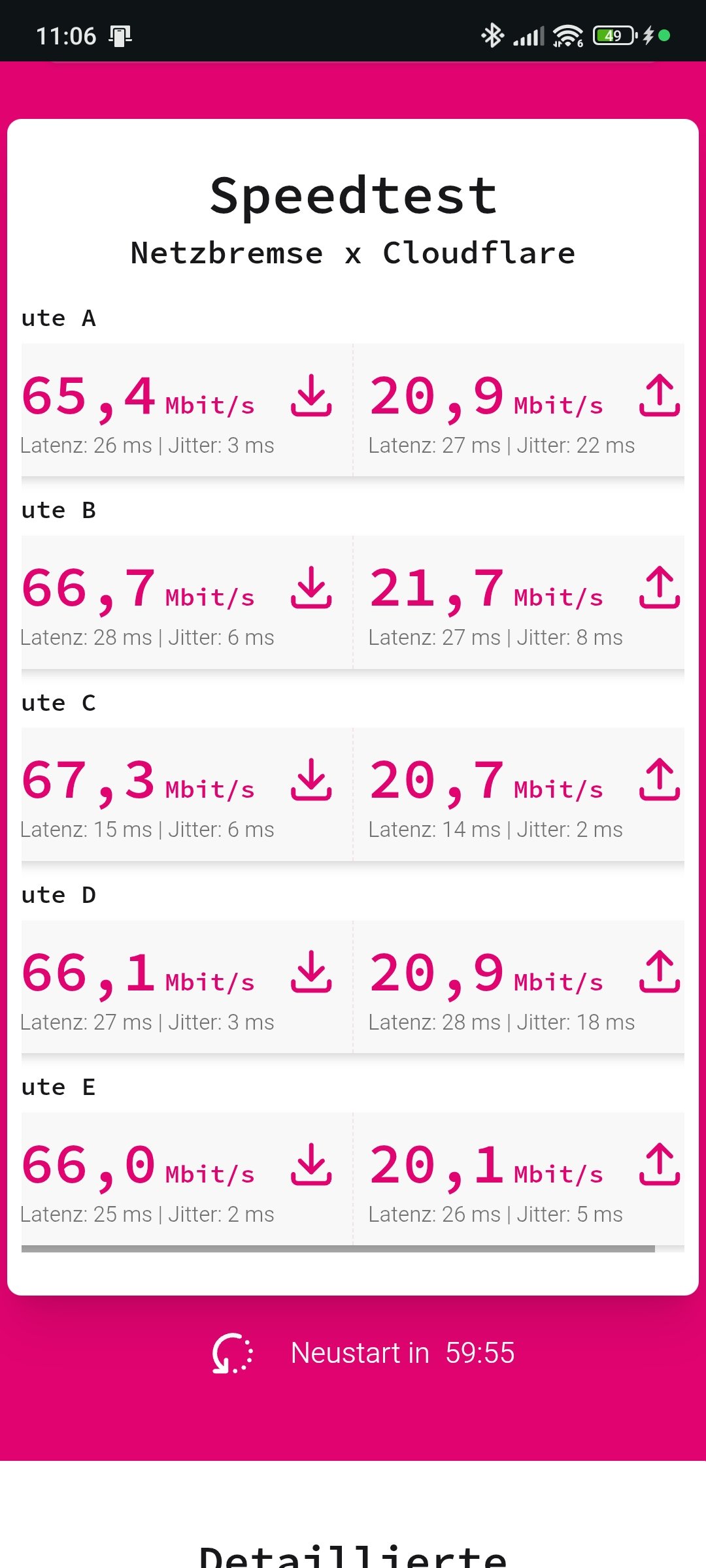
Task: Tap the Neustart restart countdown button
Action: click(x=363, y=1353)
